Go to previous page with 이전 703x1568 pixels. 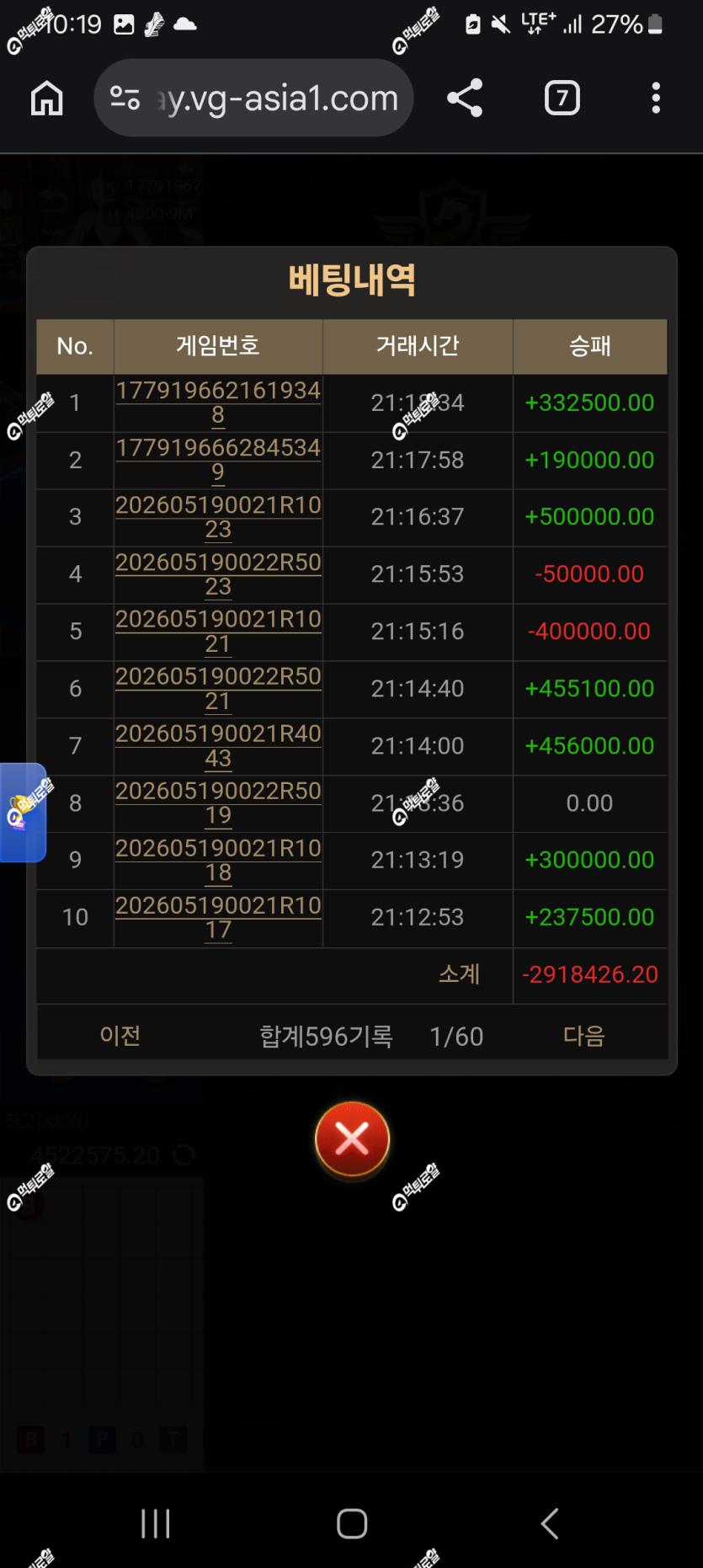tap(120, 1035)
